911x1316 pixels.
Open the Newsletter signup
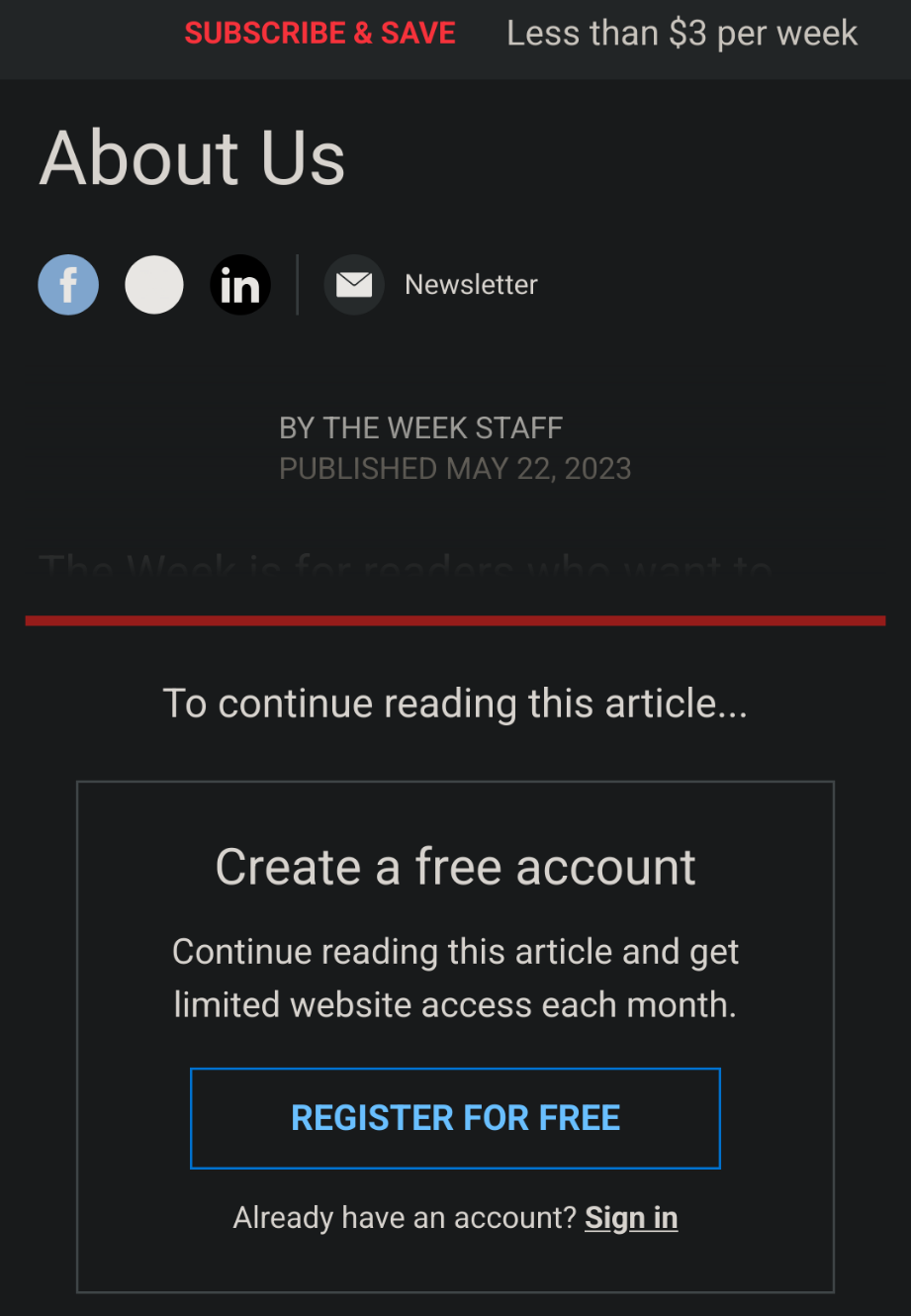pyautogui.click(x=432, y=285)
